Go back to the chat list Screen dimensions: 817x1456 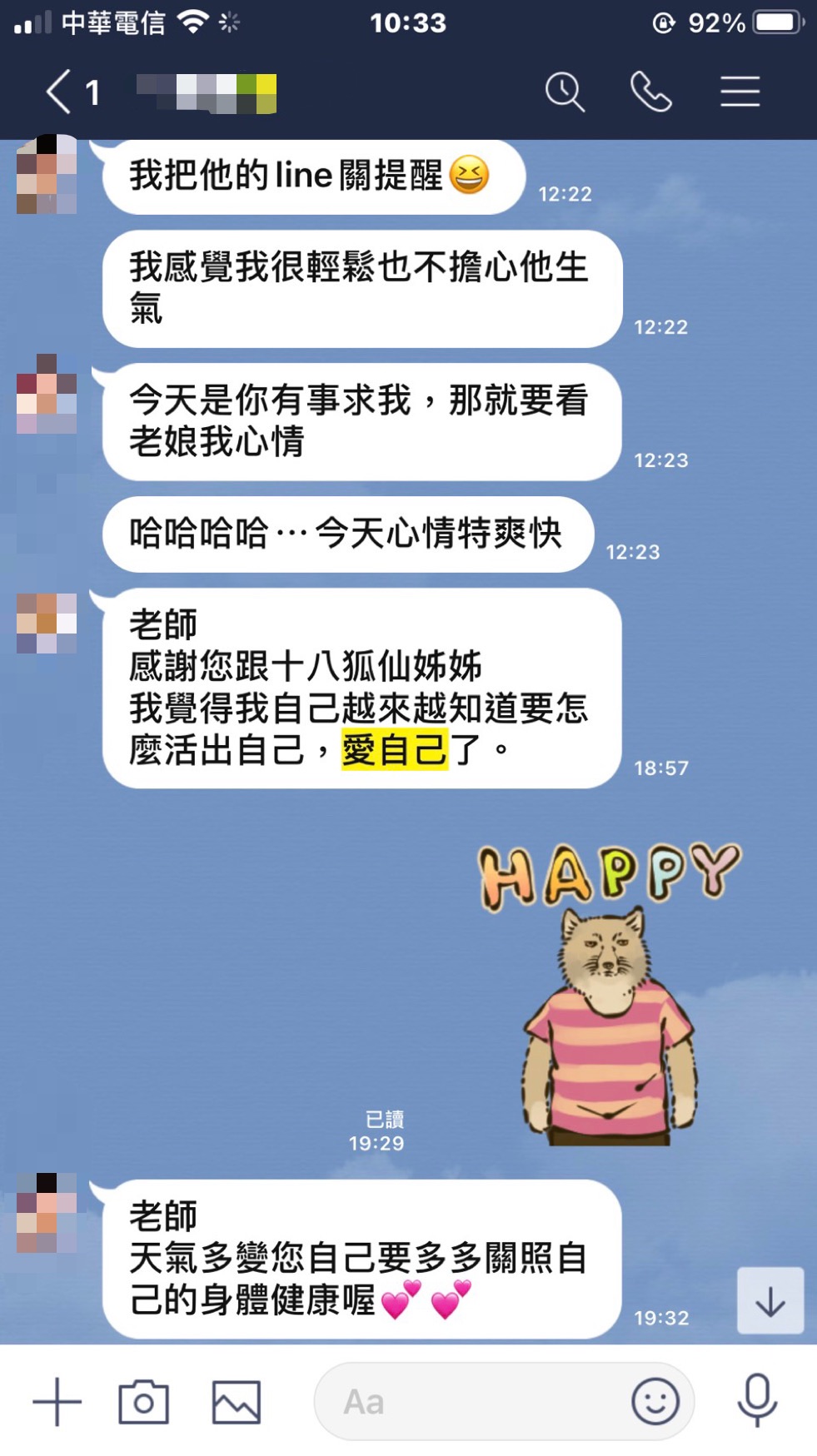tap(60, 92)
